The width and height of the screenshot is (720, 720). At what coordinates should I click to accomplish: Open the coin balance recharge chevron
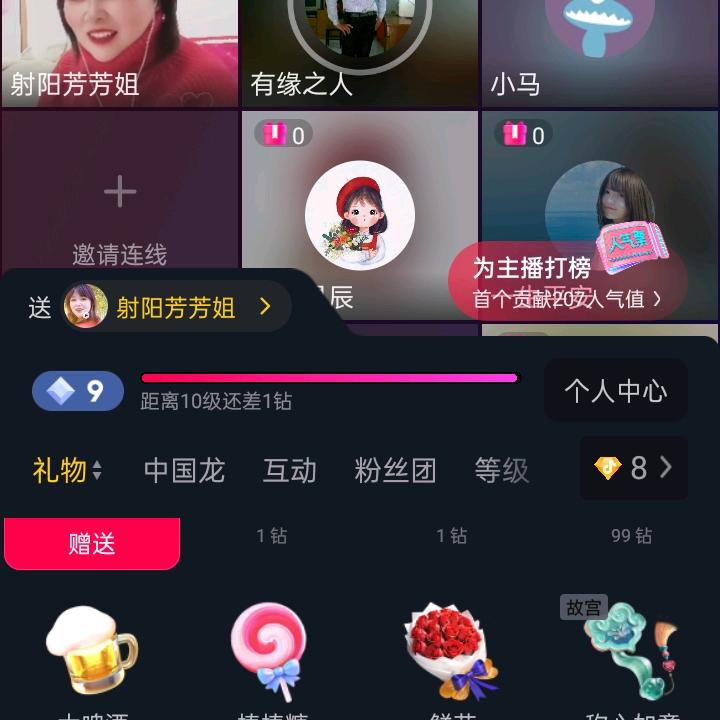634,467
